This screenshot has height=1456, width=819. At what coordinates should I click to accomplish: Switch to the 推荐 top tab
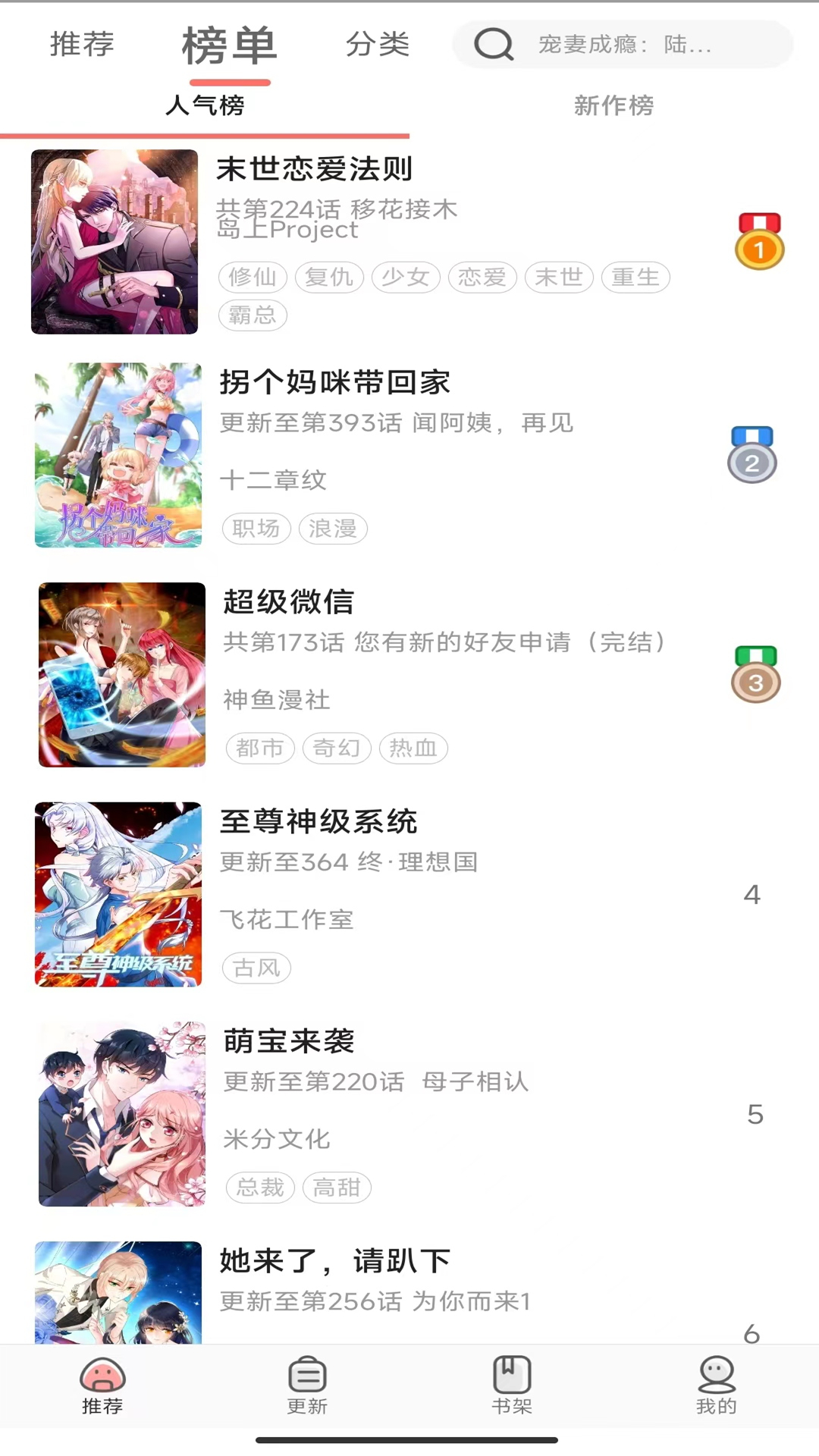pyautogui.click(x=82, y=45)
